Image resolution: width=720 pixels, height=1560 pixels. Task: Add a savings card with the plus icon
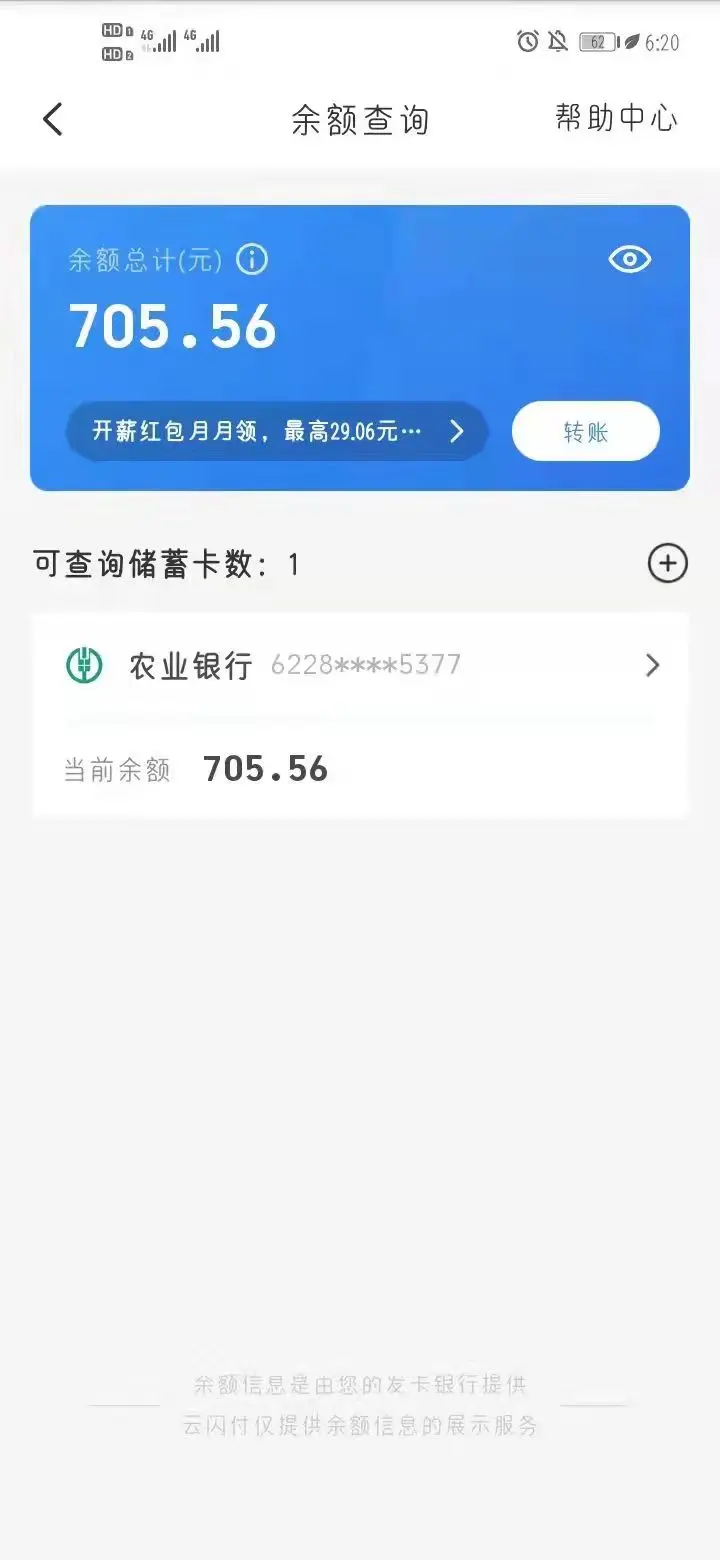point(668,564)
